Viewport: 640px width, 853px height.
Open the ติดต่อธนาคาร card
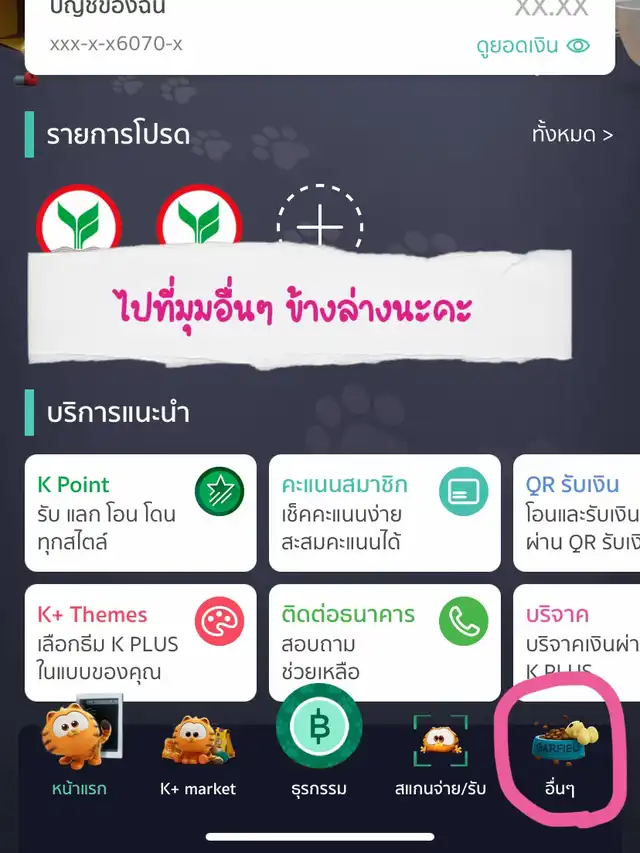[384, 642]
